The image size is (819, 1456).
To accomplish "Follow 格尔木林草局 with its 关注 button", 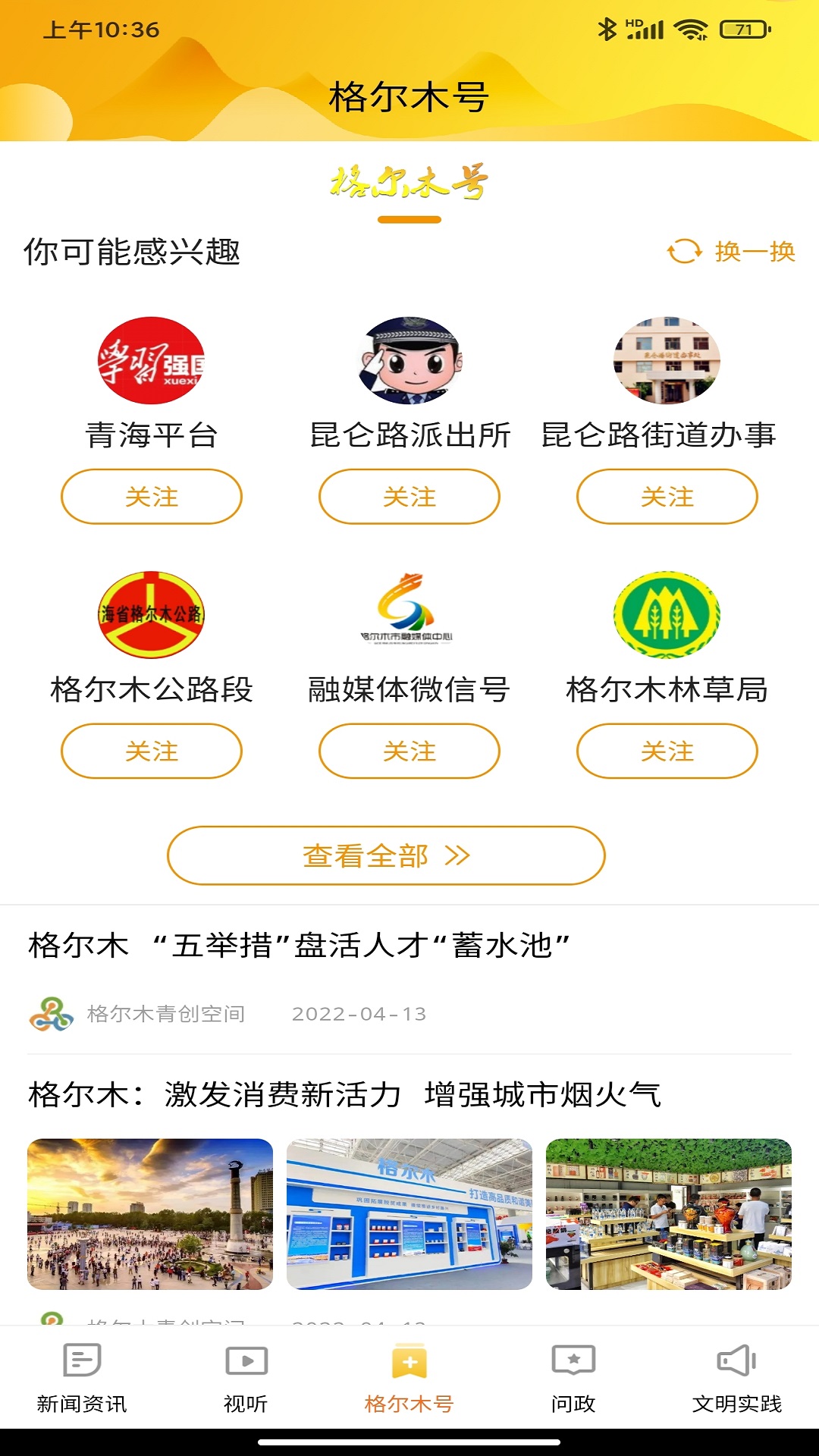I will (667, 752).
